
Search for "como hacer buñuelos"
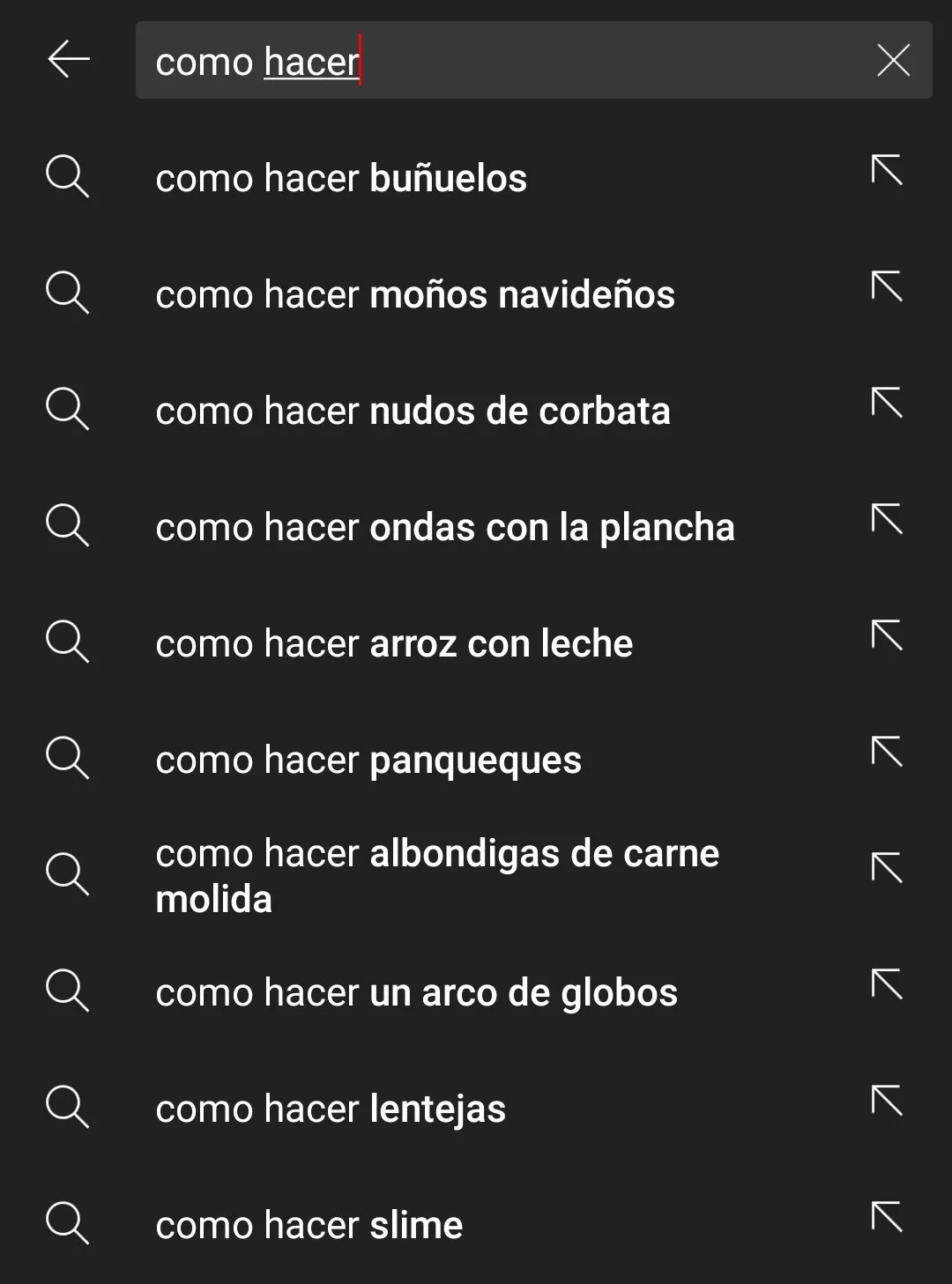point(341,178)
